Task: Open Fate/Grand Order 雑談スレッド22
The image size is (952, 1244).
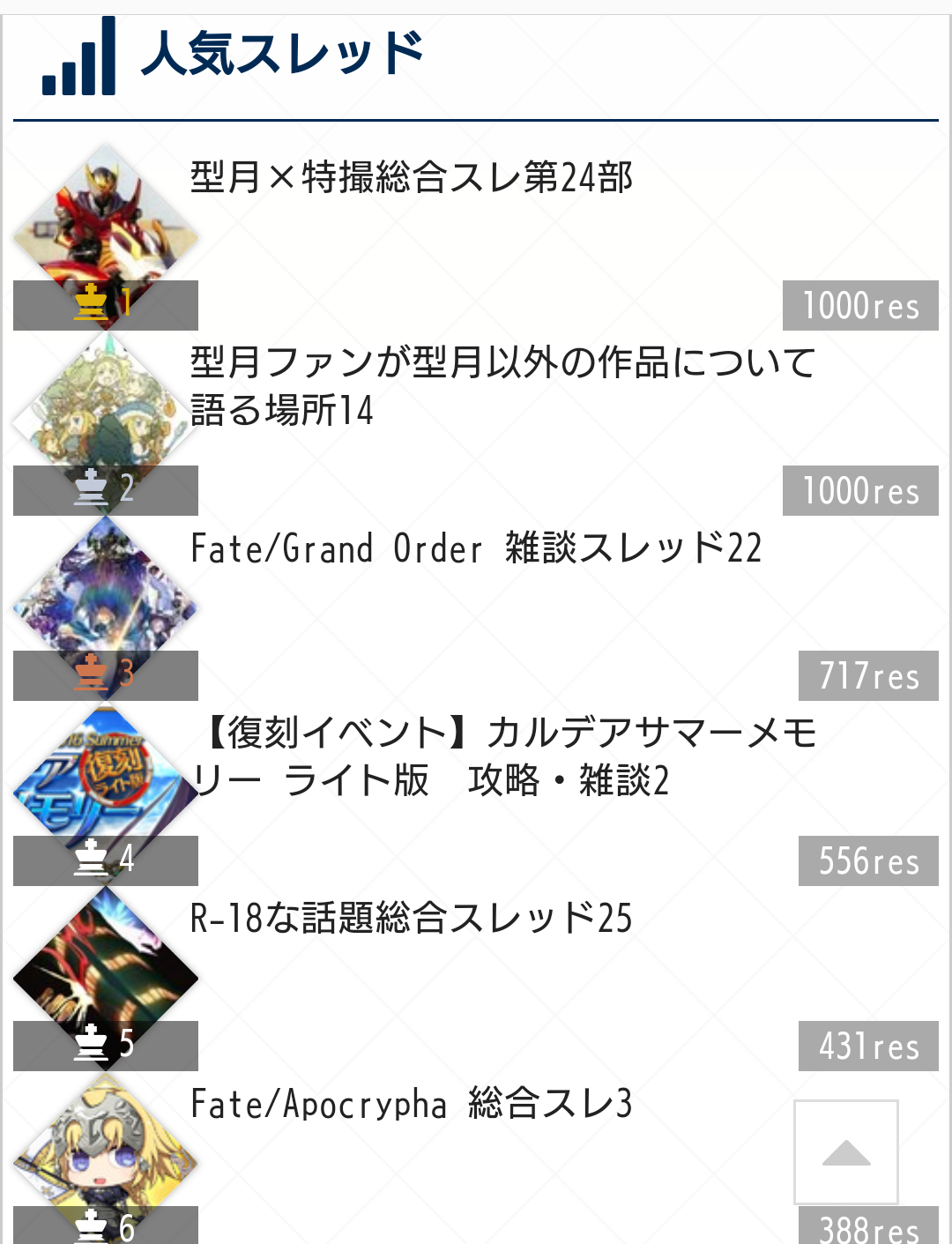Action: (x=476, y=548)
